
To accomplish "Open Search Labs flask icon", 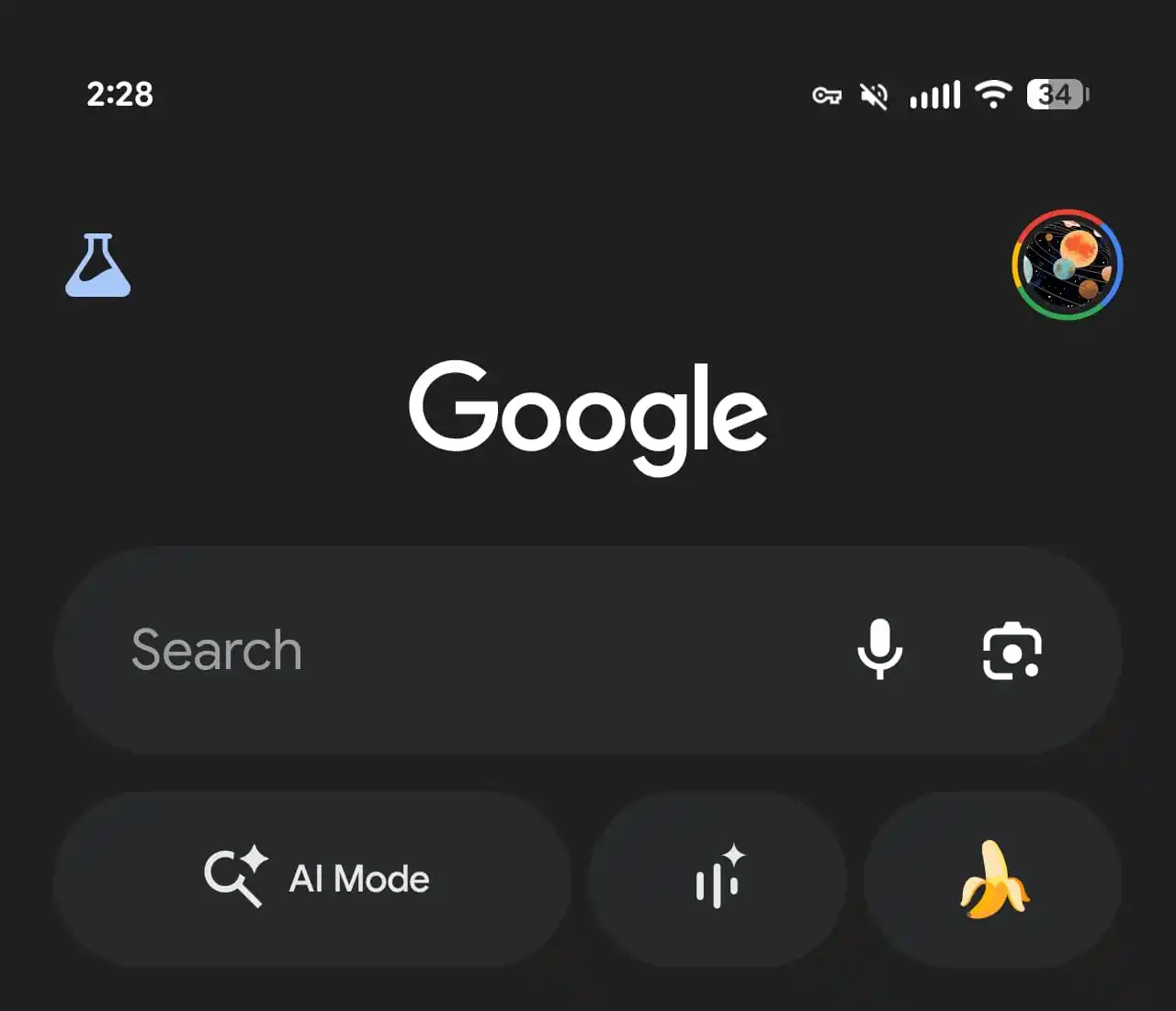I will (x=98, y=266).
